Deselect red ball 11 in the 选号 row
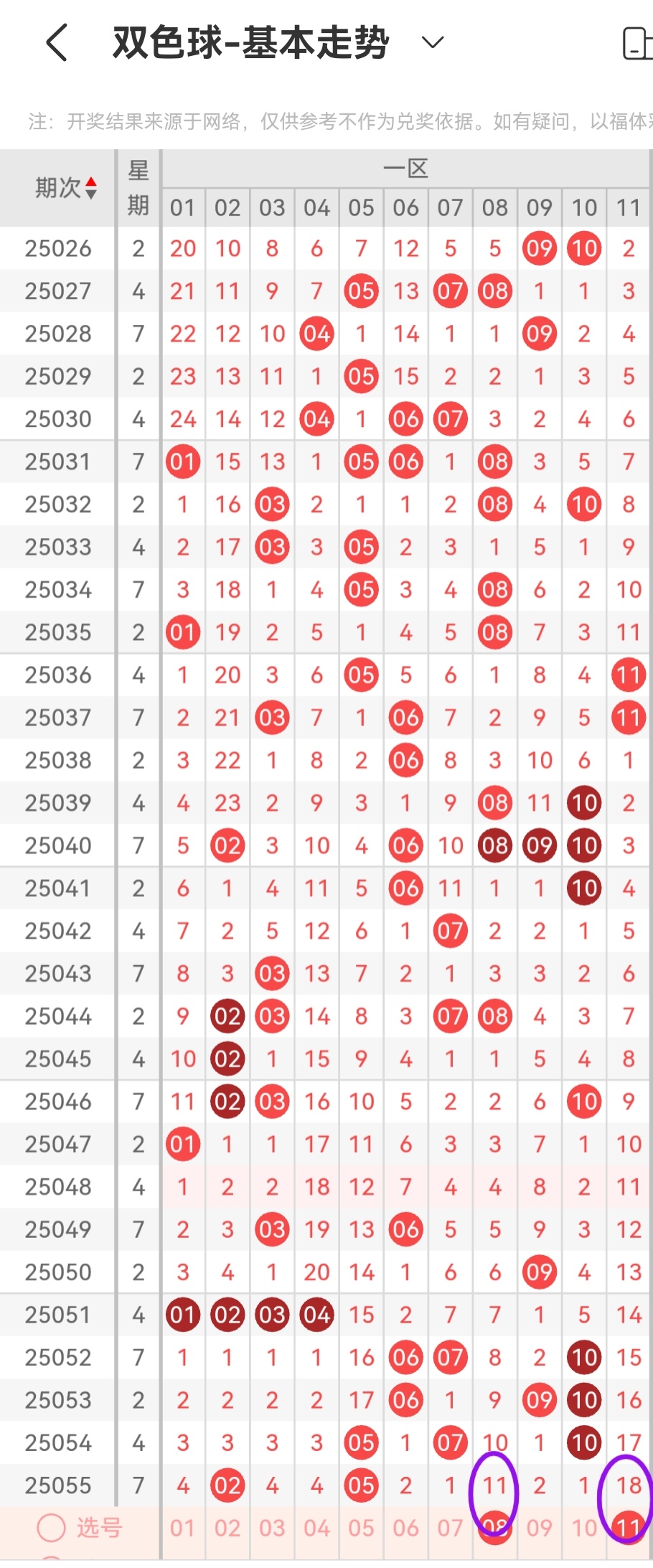This screenshot has height=1568, width=653. (629, 1529)
